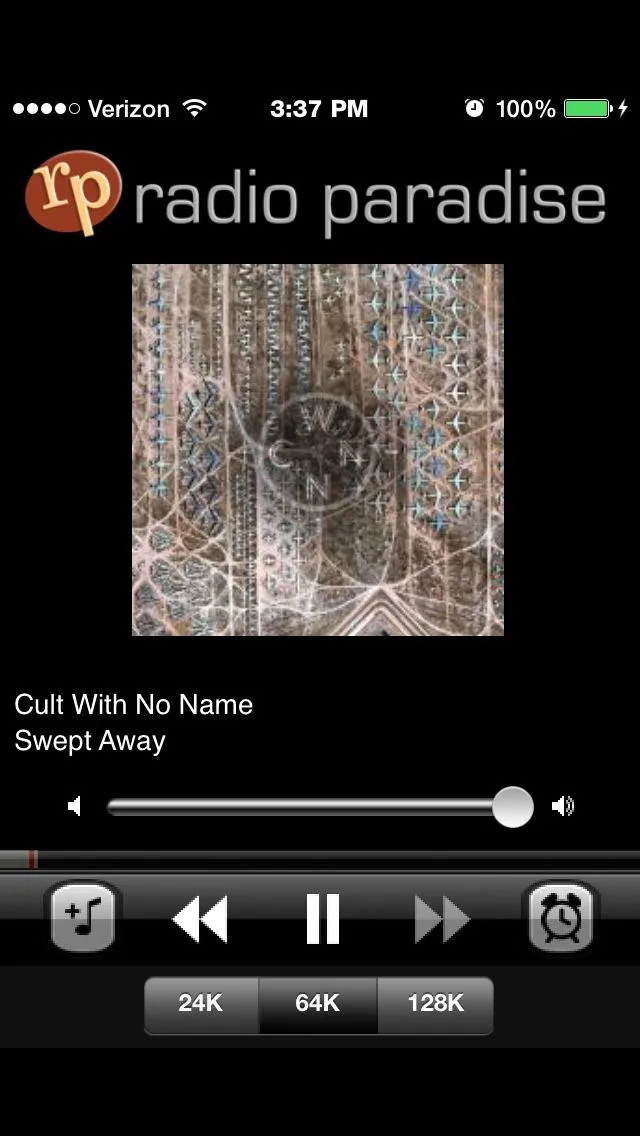Open the Swept Away album artwork
640x1136 pixels.
318,449
